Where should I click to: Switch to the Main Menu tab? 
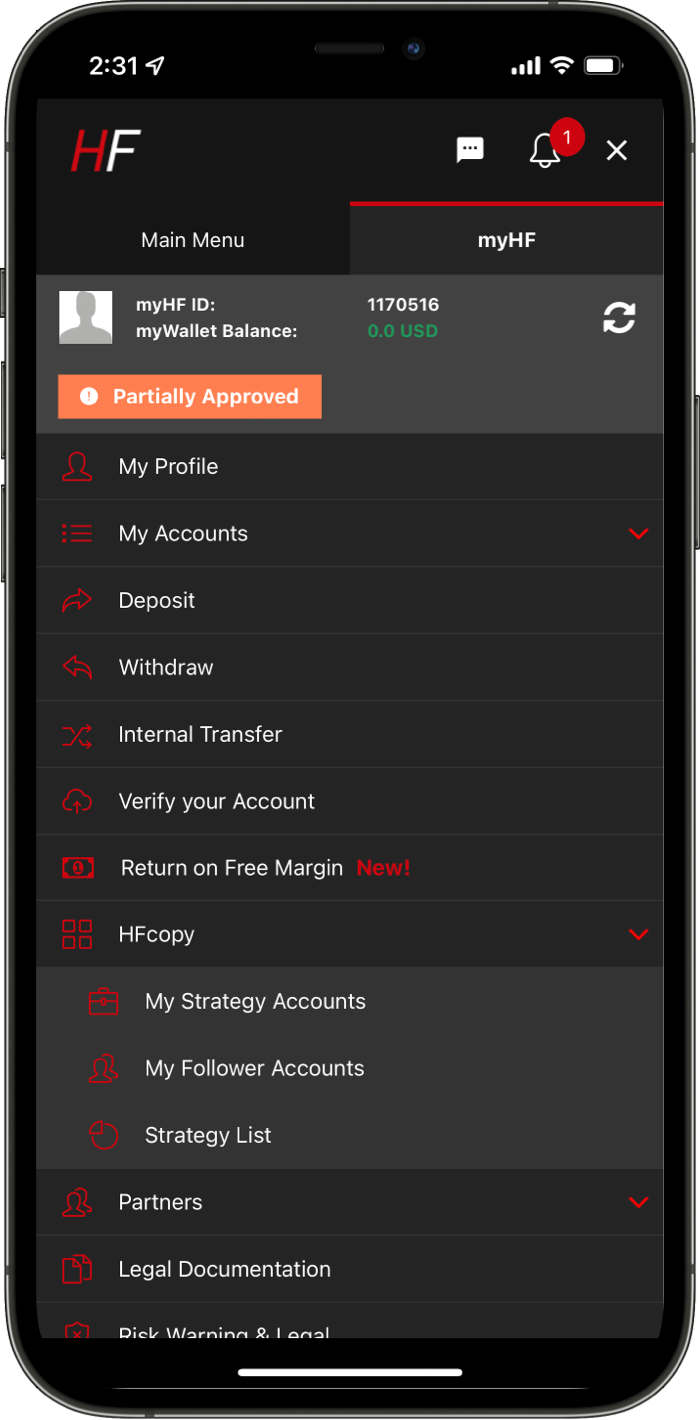193,240
